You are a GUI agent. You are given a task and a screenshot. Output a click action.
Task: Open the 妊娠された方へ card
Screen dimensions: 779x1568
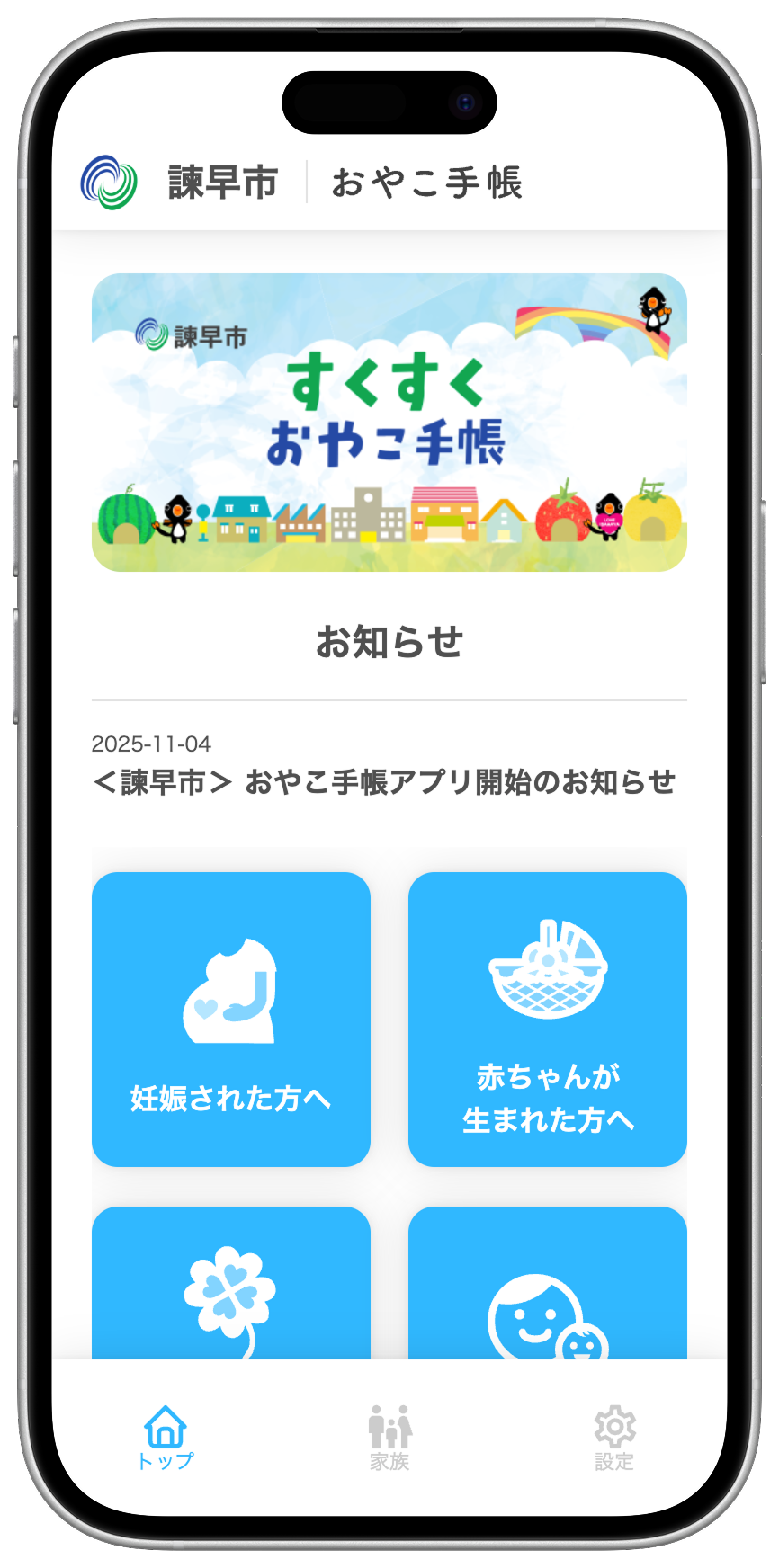click(x=231, y=1019)
